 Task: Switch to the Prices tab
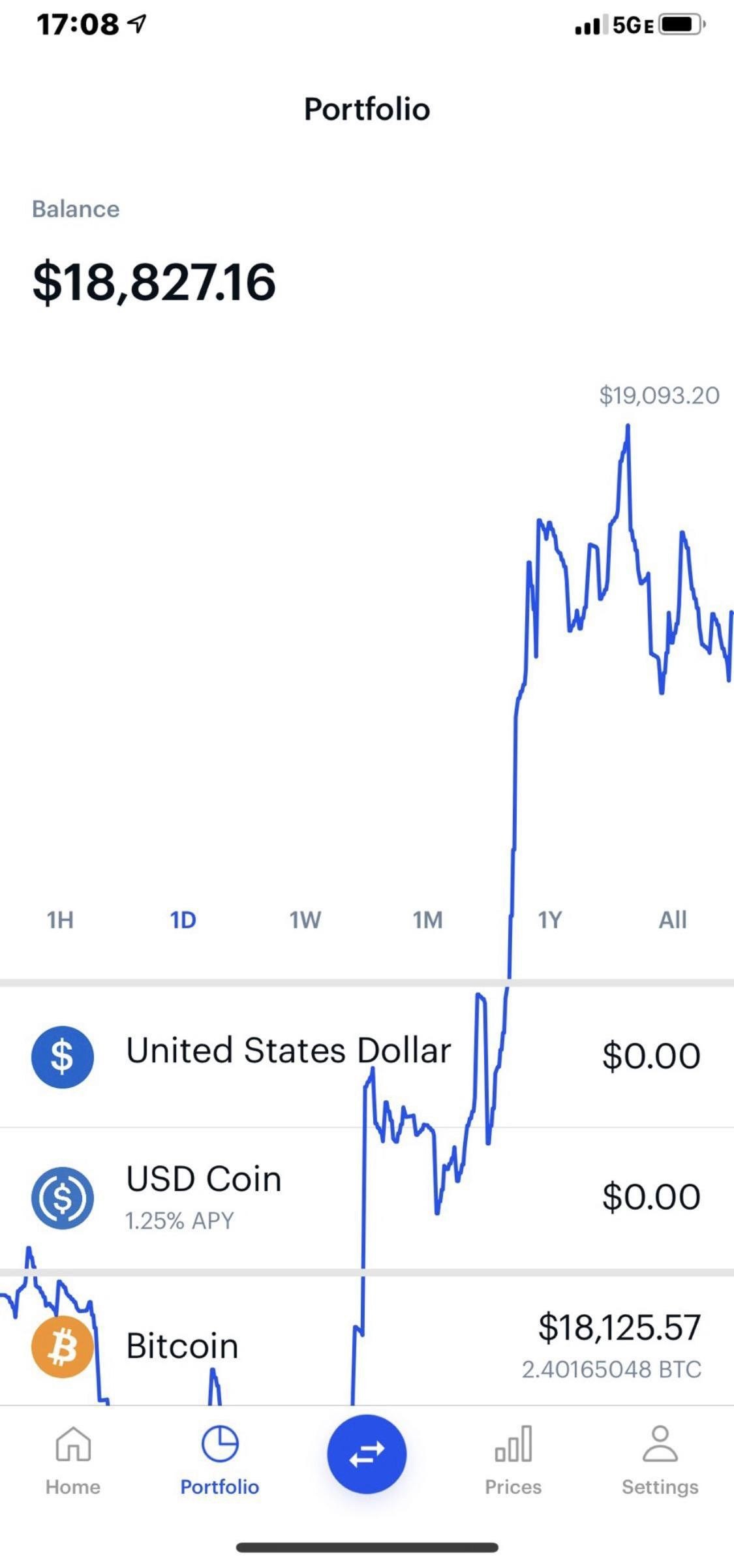pos(513,1460)
